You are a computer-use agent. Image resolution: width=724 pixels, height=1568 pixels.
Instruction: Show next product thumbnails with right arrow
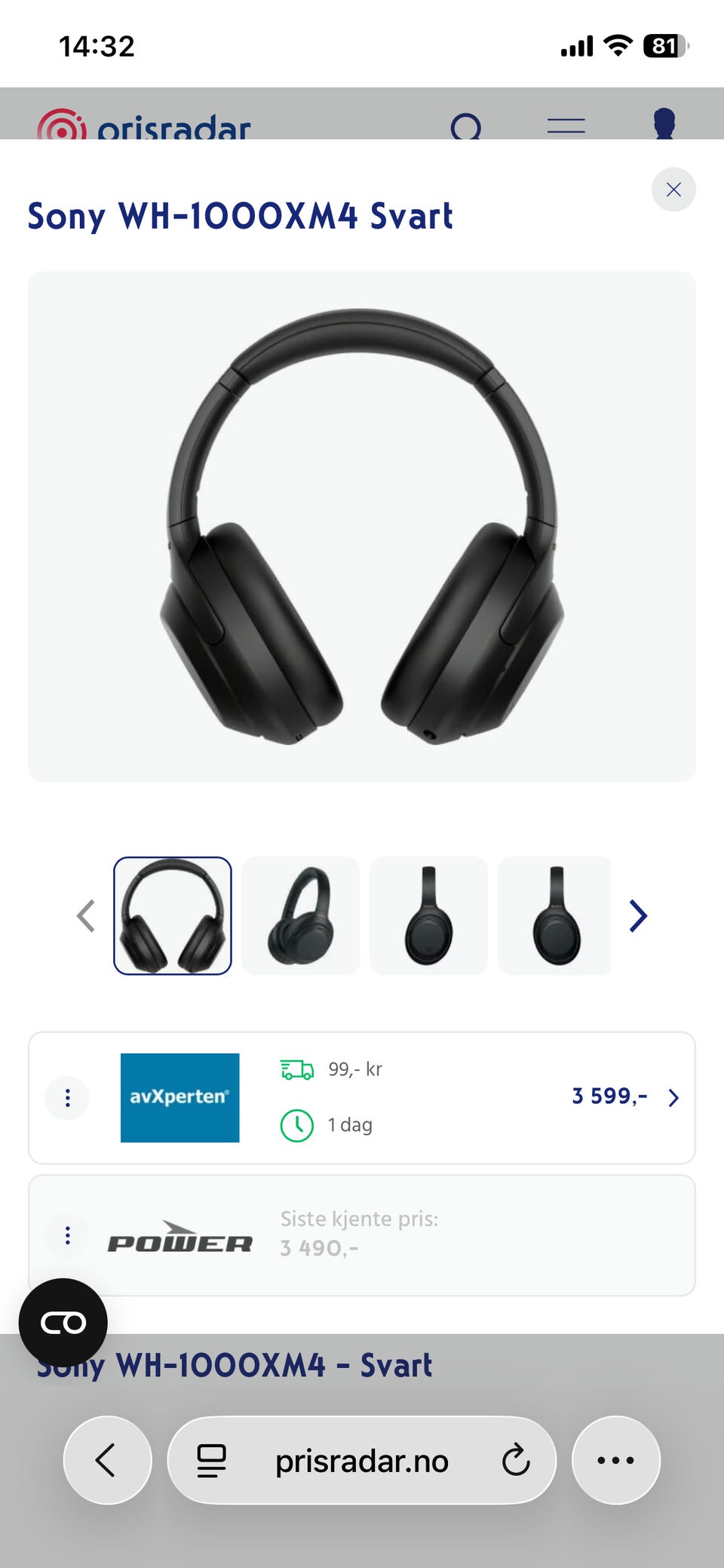(x=638, y=916)
